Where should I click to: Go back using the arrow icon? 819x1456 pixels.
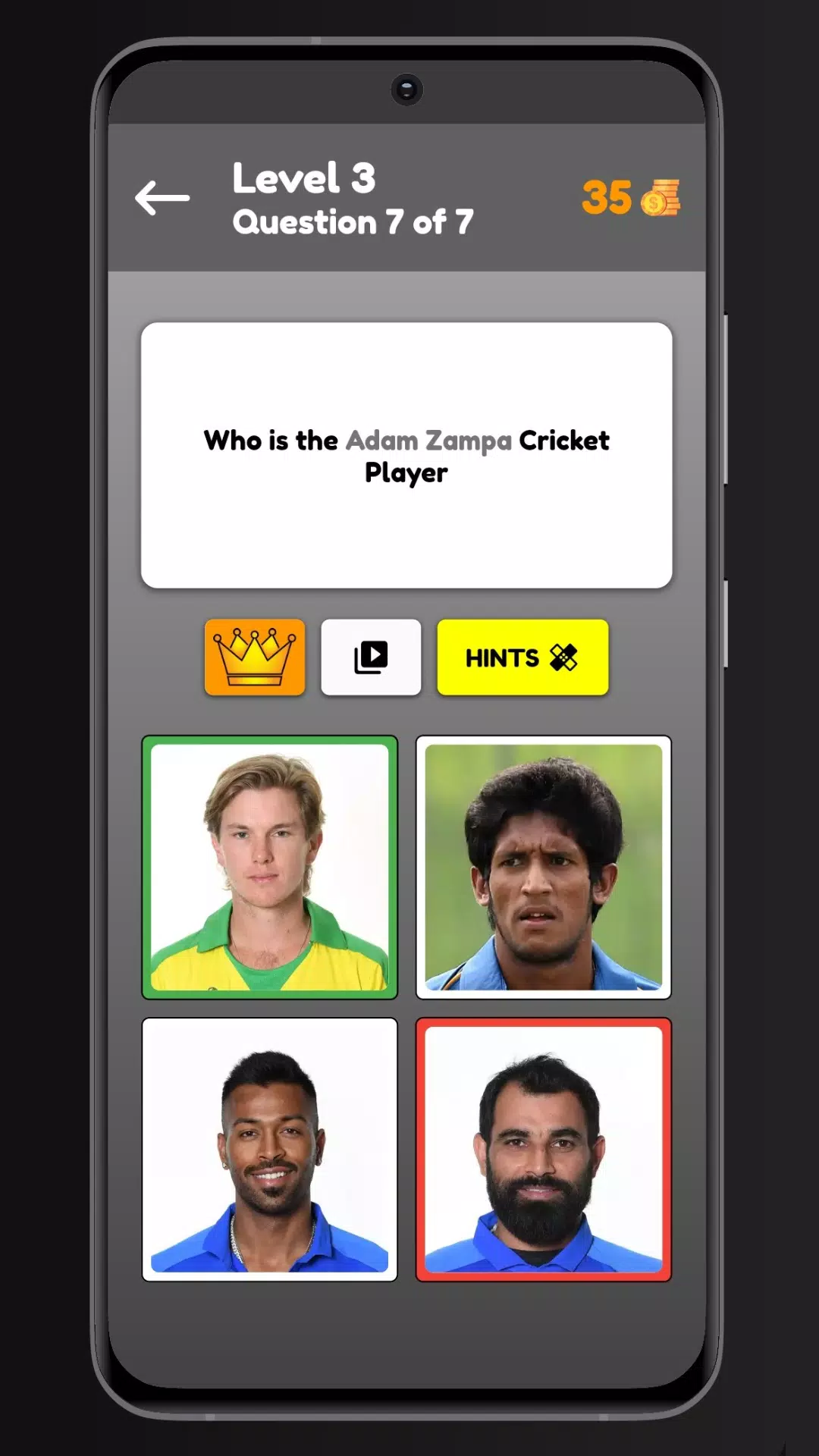(x=162, y=199)
